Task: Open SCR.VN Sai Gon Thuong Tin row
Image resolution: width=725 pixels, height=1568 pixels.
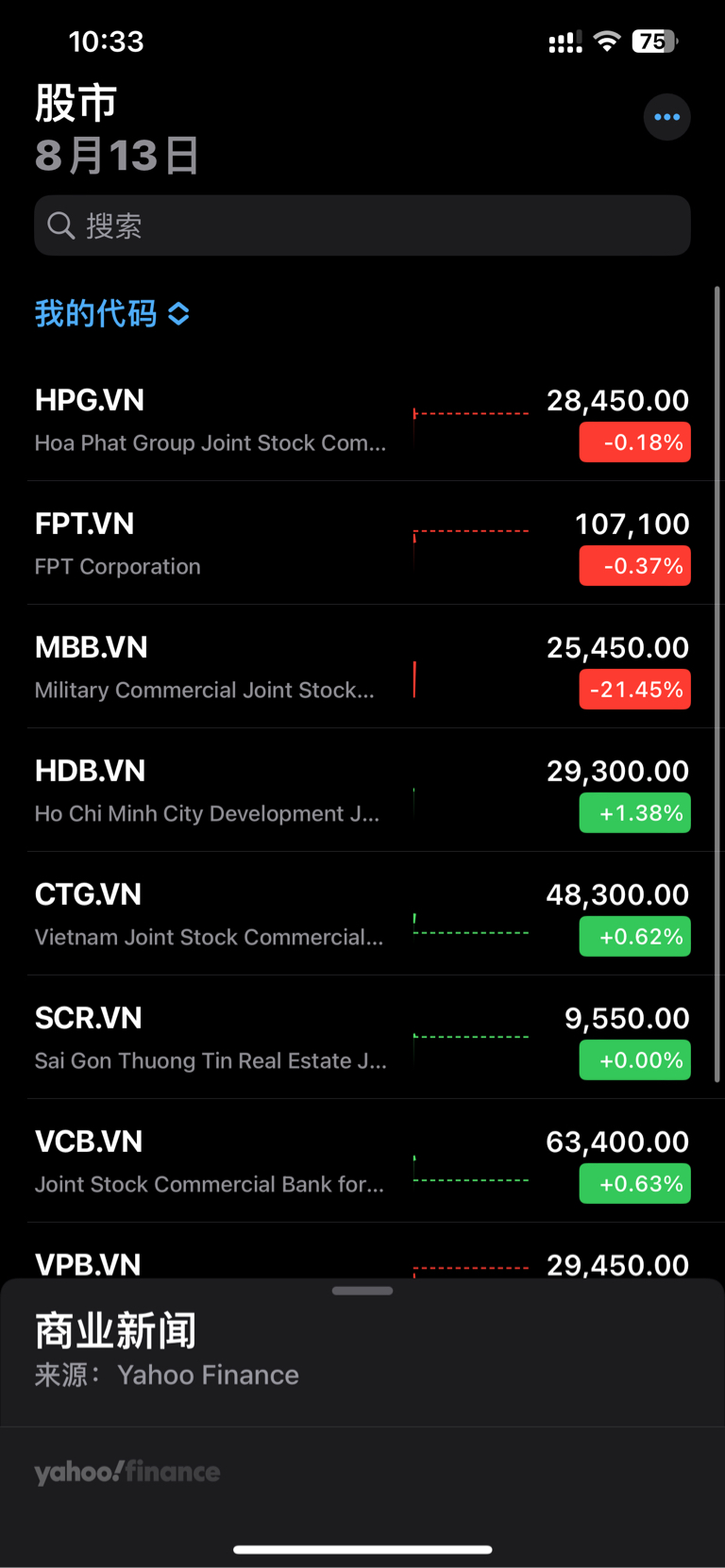Action: [x=362, y=1038]
